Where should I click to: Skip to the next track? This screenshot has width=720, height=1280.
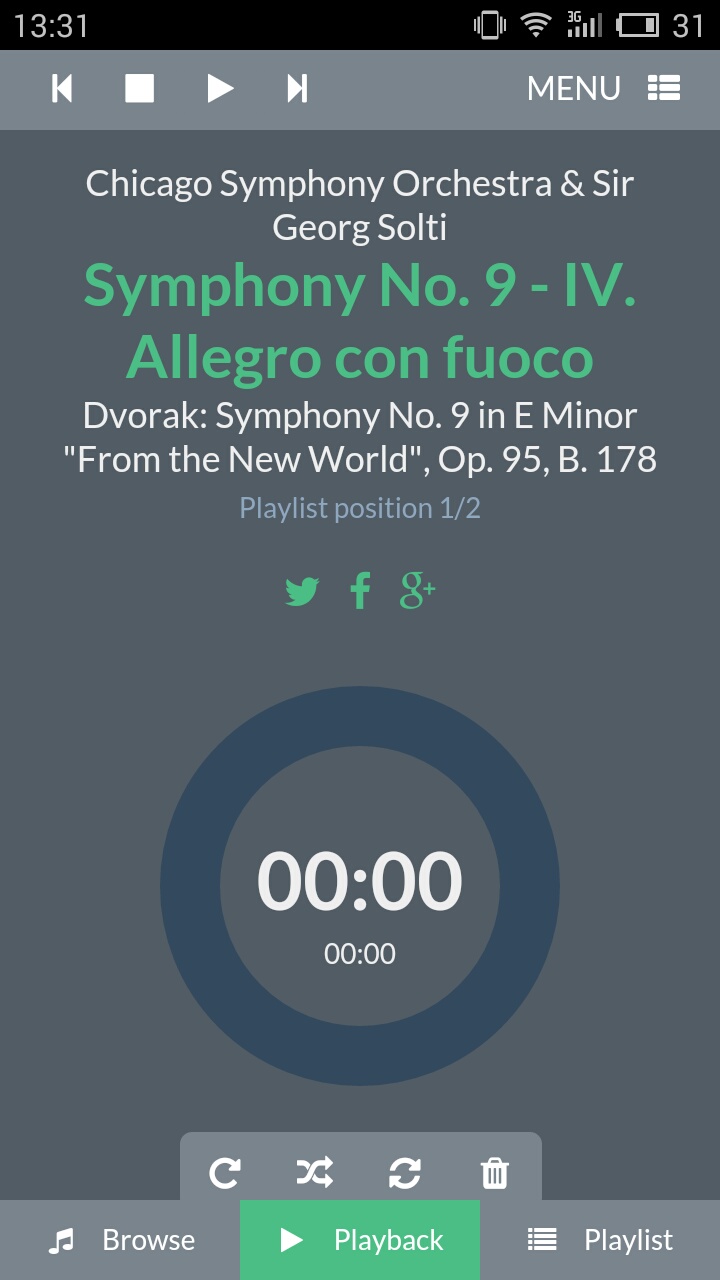click(297, 89)
